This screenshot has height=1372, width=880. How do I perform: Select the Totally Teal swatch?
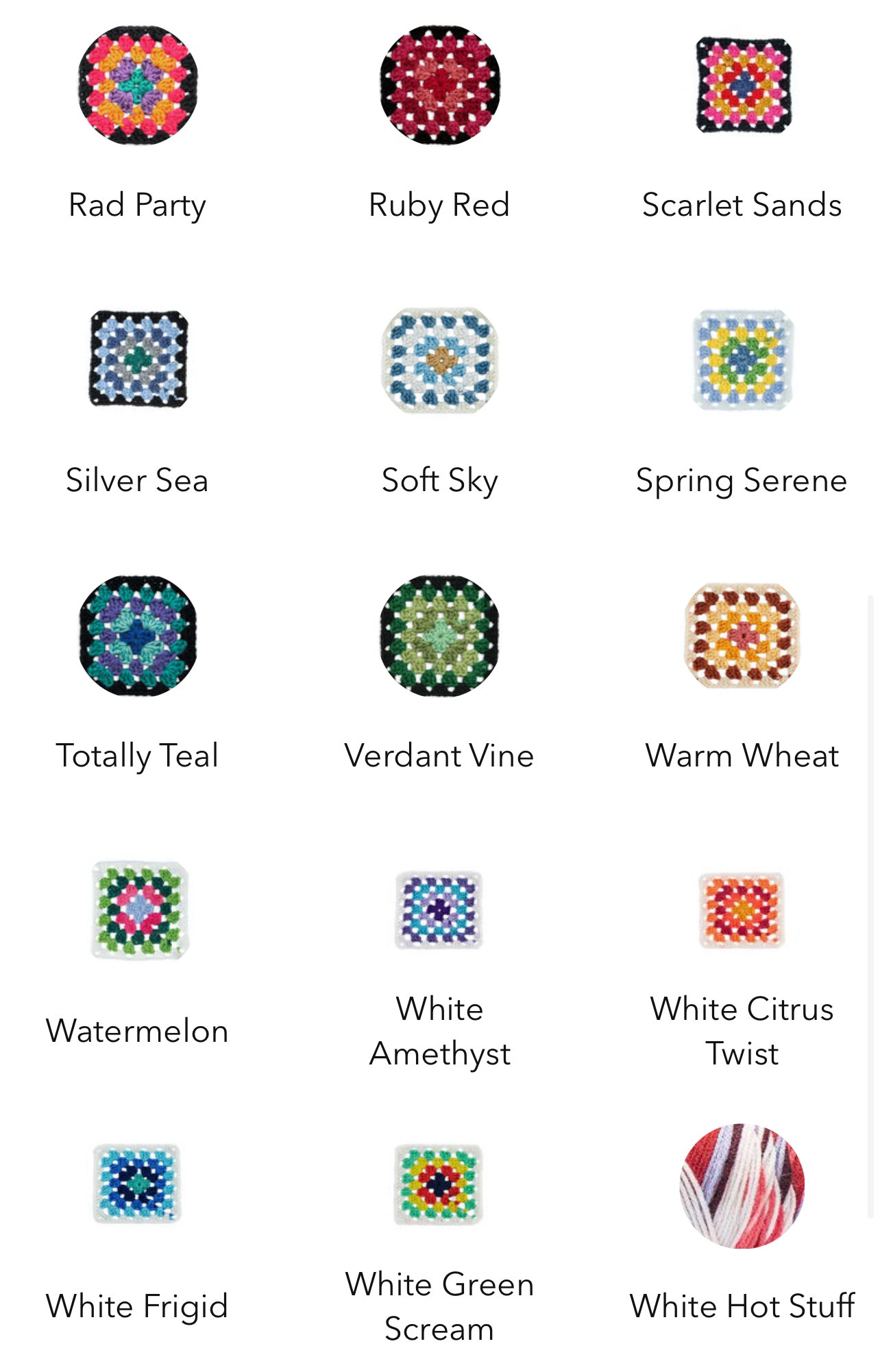[138, 636]
